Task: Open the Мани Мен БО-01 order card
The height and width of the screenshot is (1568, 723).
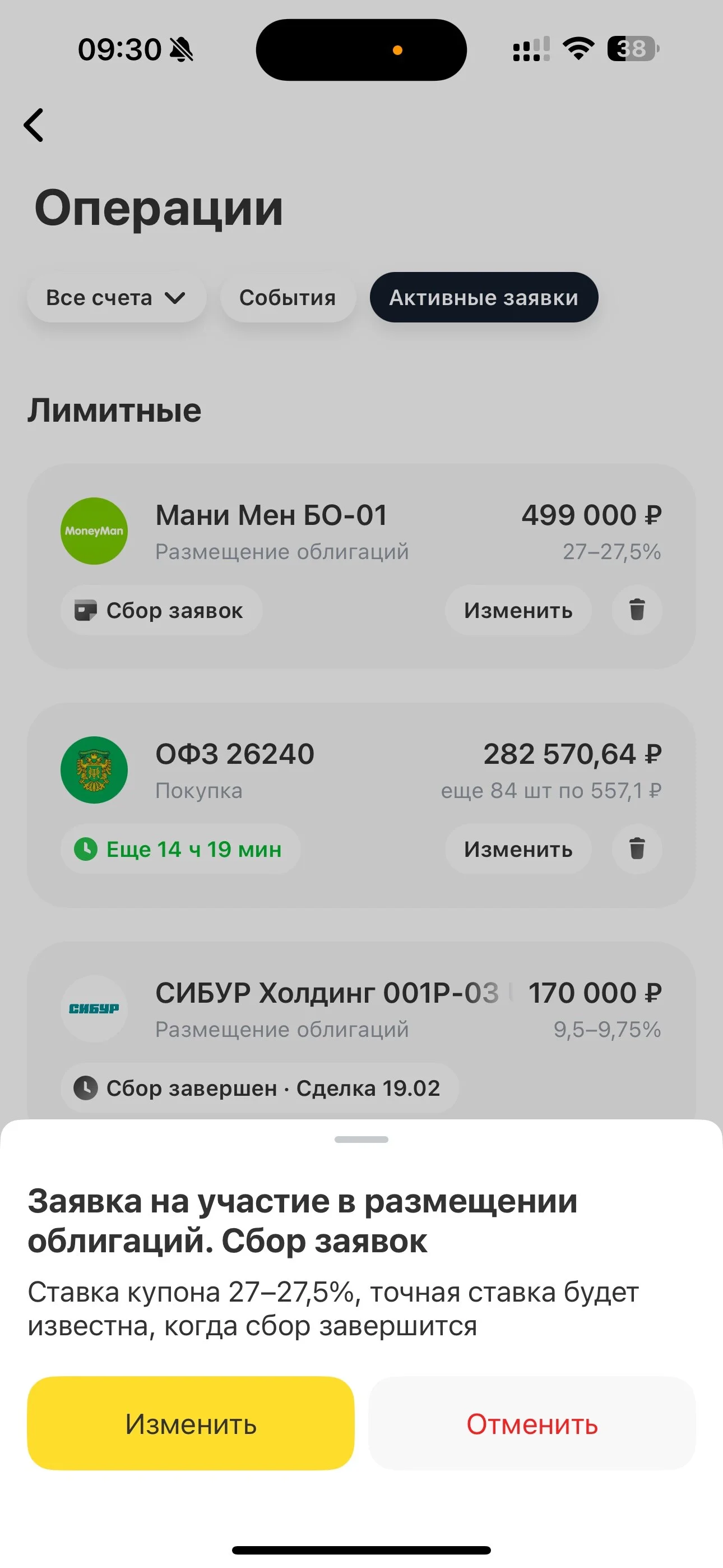Action: (x=361, y=566)
